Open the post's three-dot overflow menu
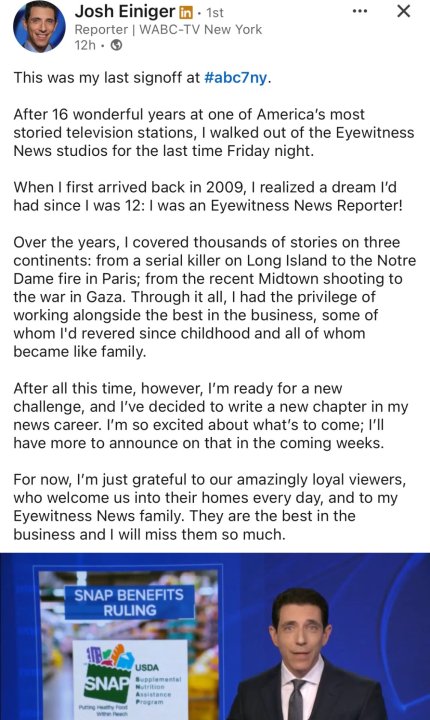This screenshot has width=430, height=720. click(360, 11)
